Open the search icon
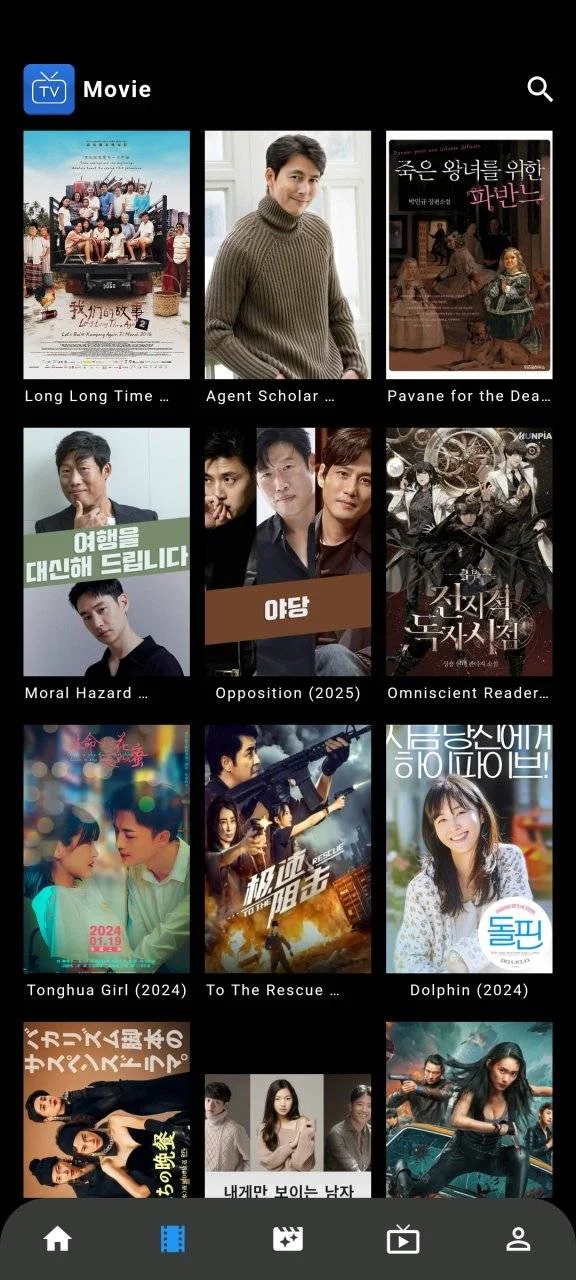Screen dimensions: 576x1280 [x=540, y=89]
